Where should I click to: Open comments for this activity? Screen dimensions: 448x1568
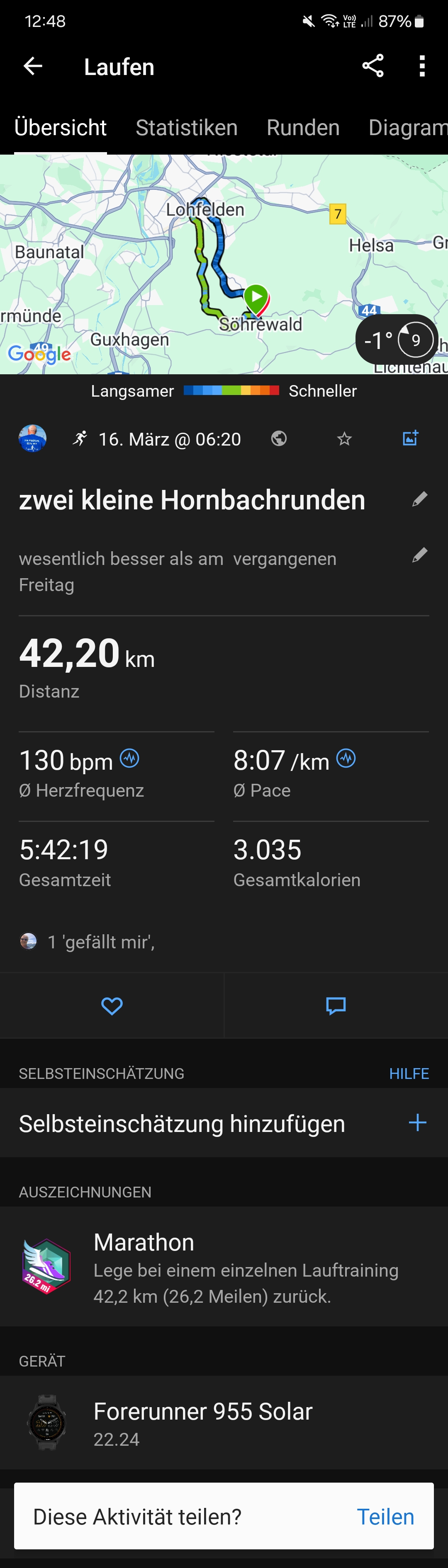tap(336, 1006)
